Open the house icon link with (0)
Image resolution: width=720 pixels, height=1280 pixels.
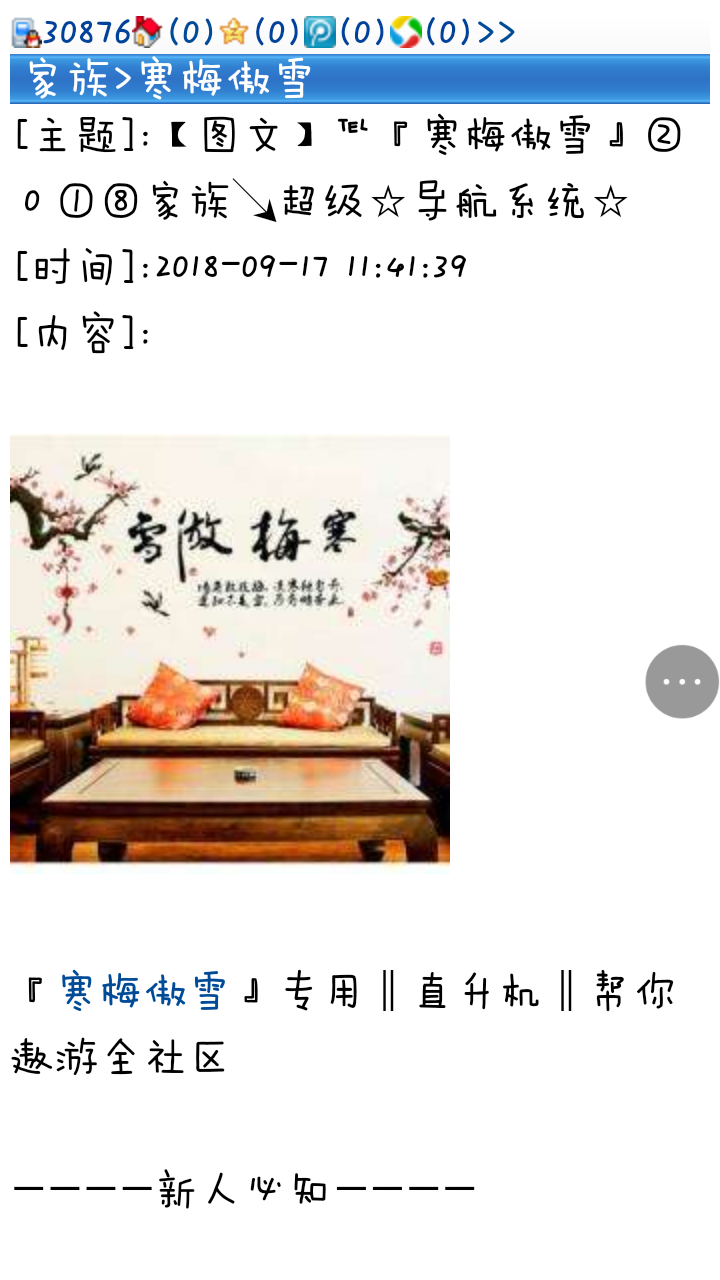click(x=174, y=33)
